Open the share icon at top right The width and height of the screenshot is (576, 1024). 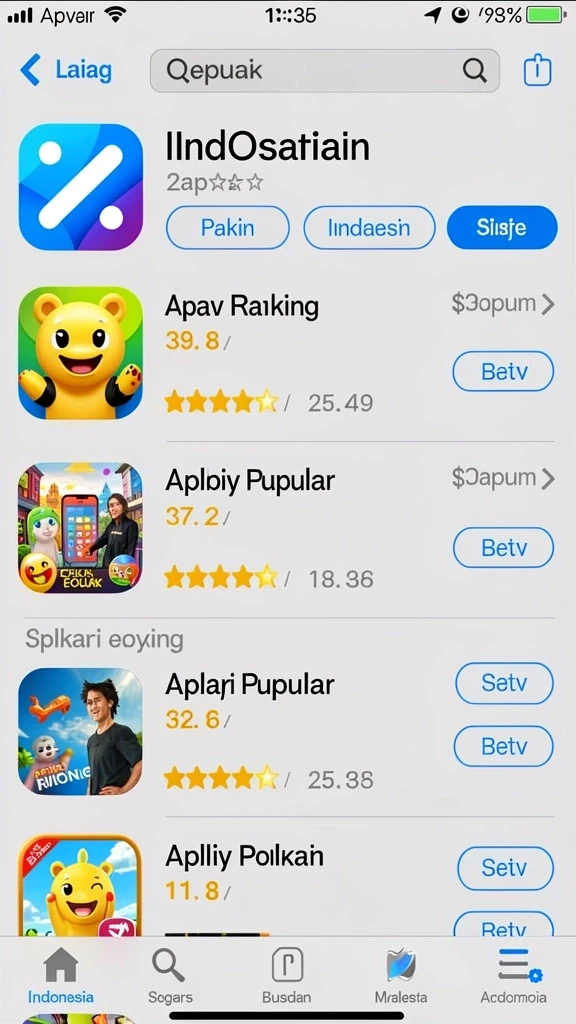point(537,70)
